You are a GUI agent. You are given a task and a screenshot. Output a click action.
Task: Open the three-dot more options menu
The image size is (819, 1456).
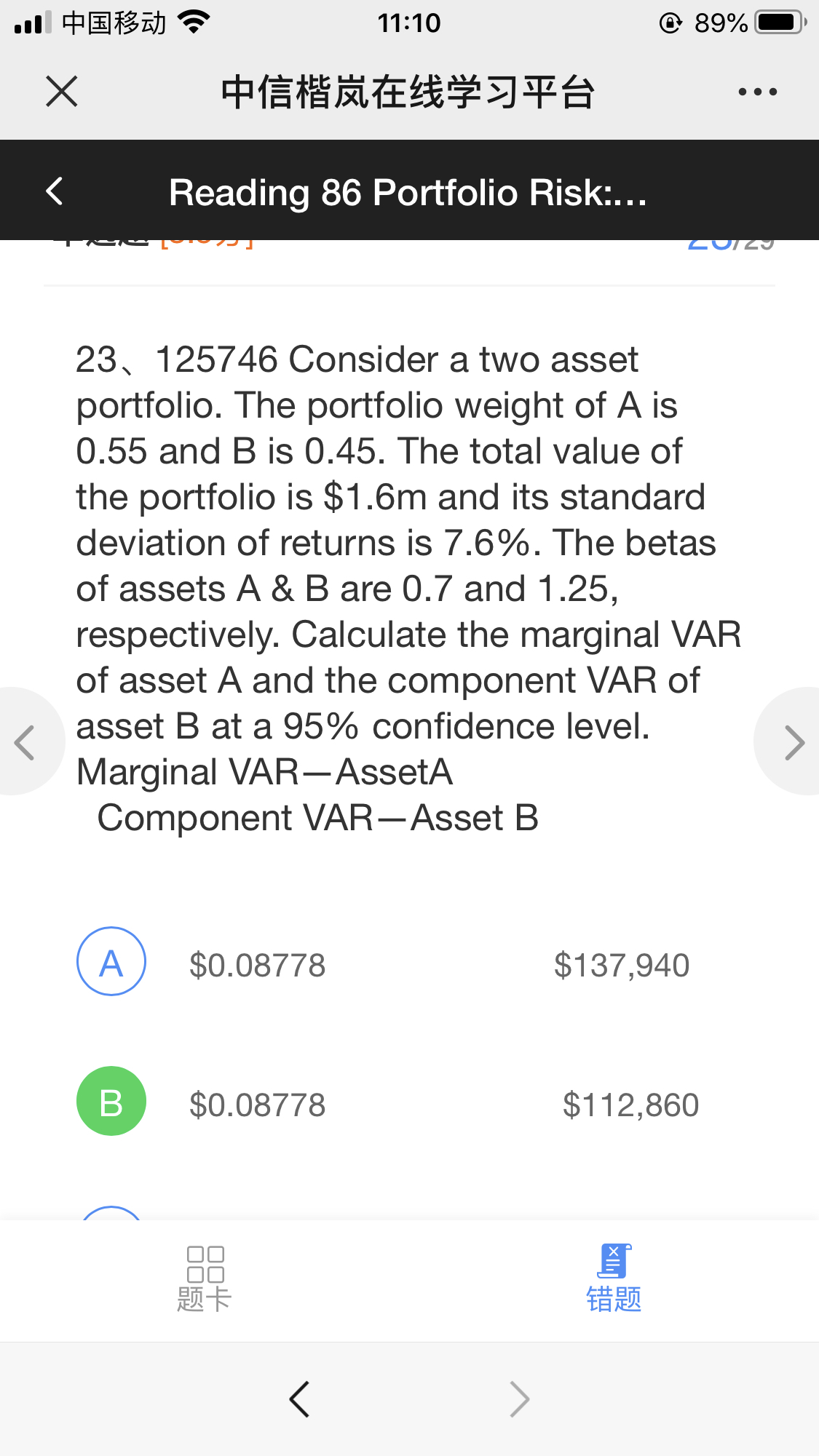click(757, 92)
